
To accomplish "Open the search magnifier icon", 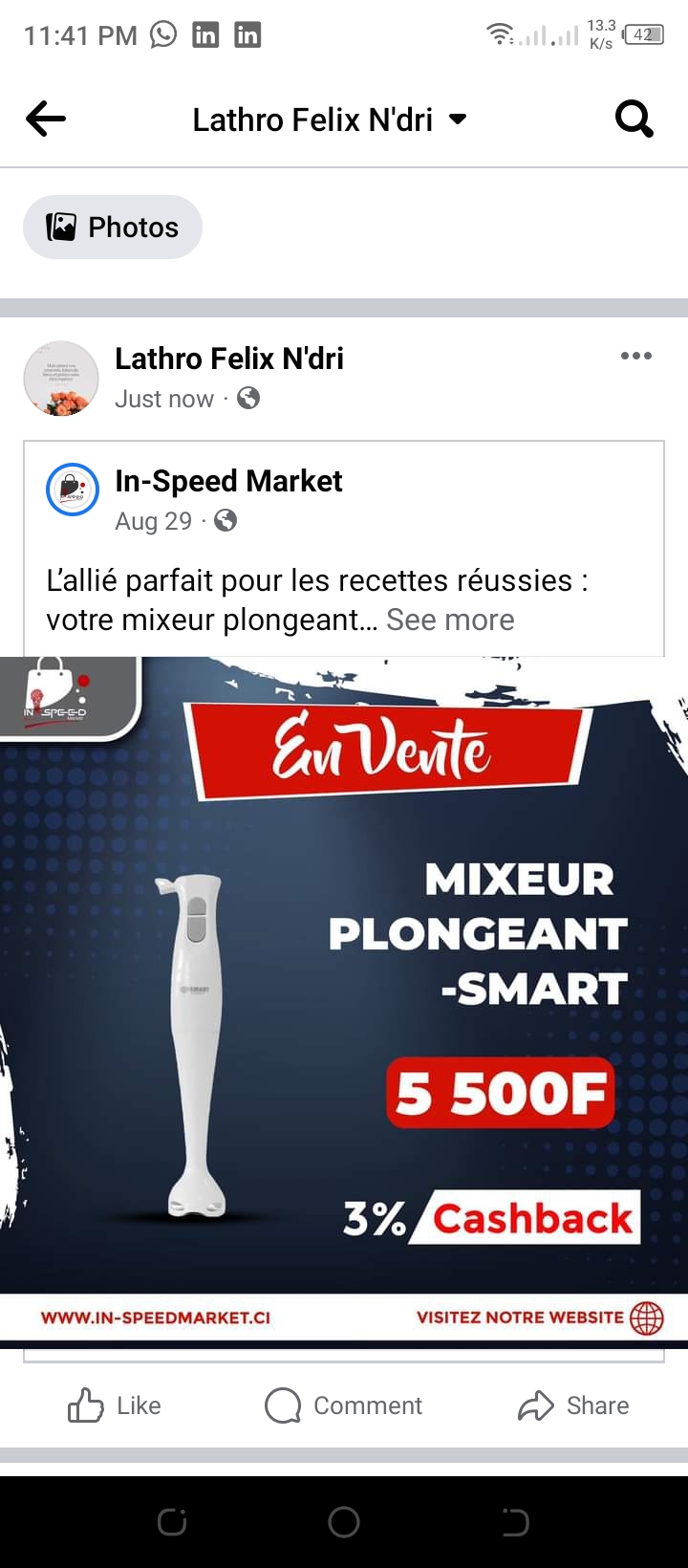I will 634,120.
